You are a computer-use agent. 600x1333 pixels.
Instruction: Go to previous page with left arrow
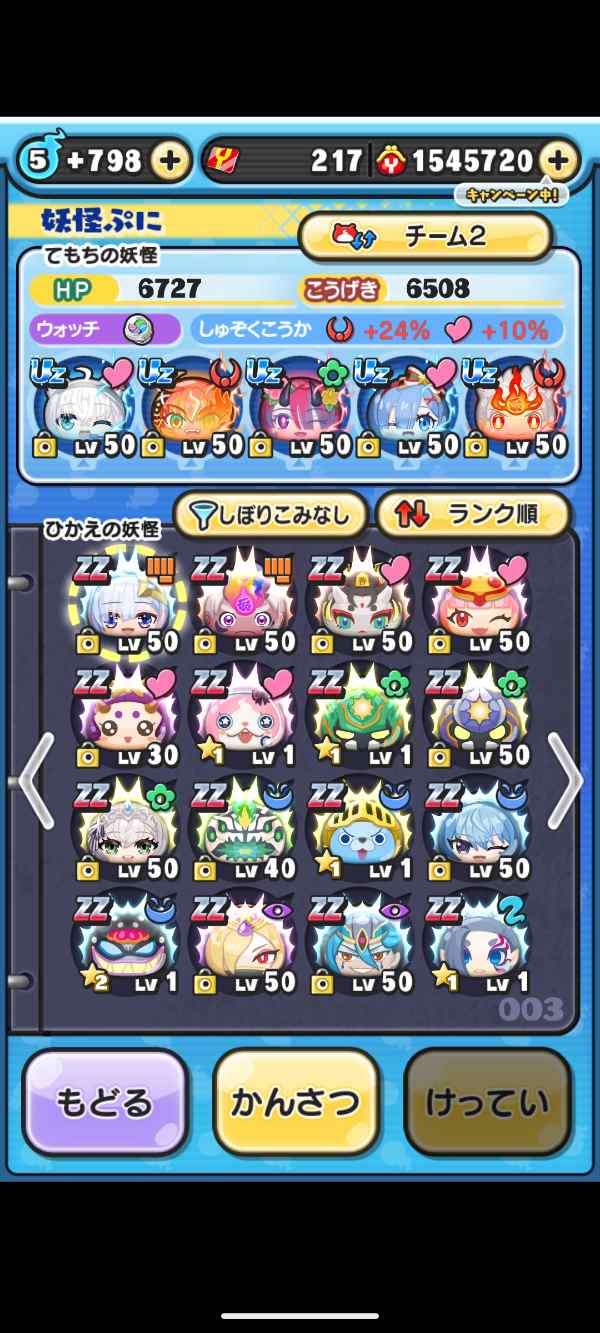[36, 780]
